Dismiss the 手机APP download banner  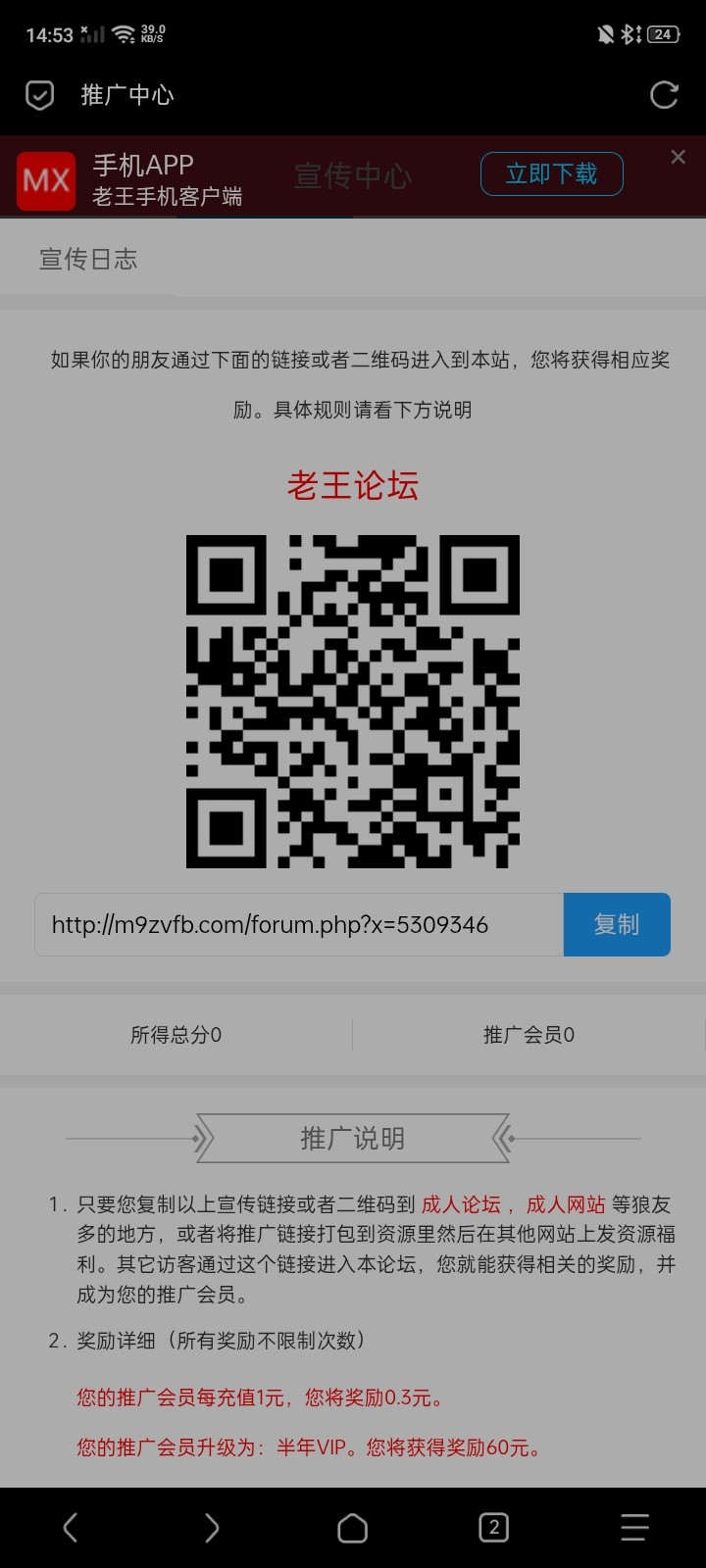678,157
